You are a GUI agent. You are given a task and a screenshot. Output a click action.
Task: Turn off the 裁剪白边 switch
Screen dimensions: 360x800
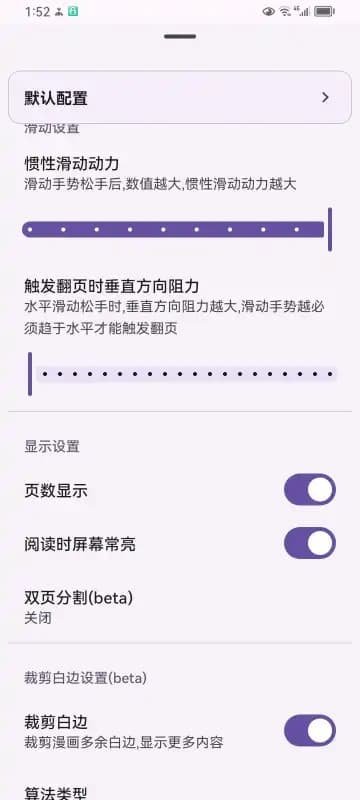coord(310,730)
